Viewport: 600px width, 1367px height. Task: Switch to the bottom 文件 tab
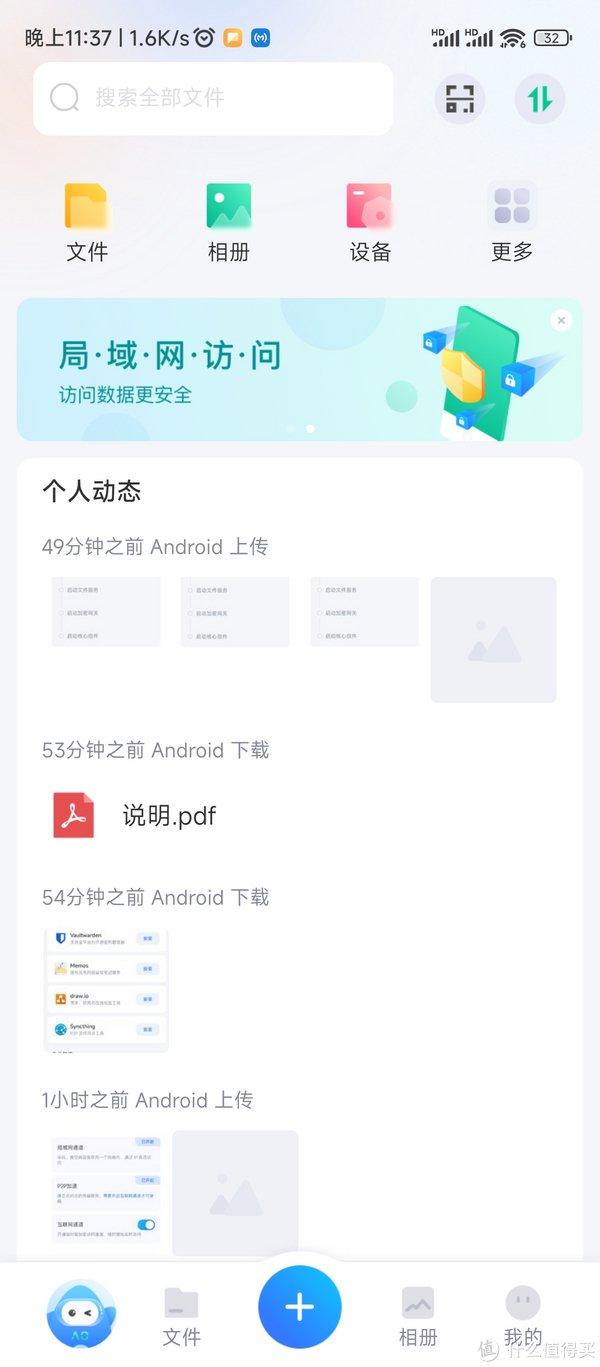[181, 1315]
